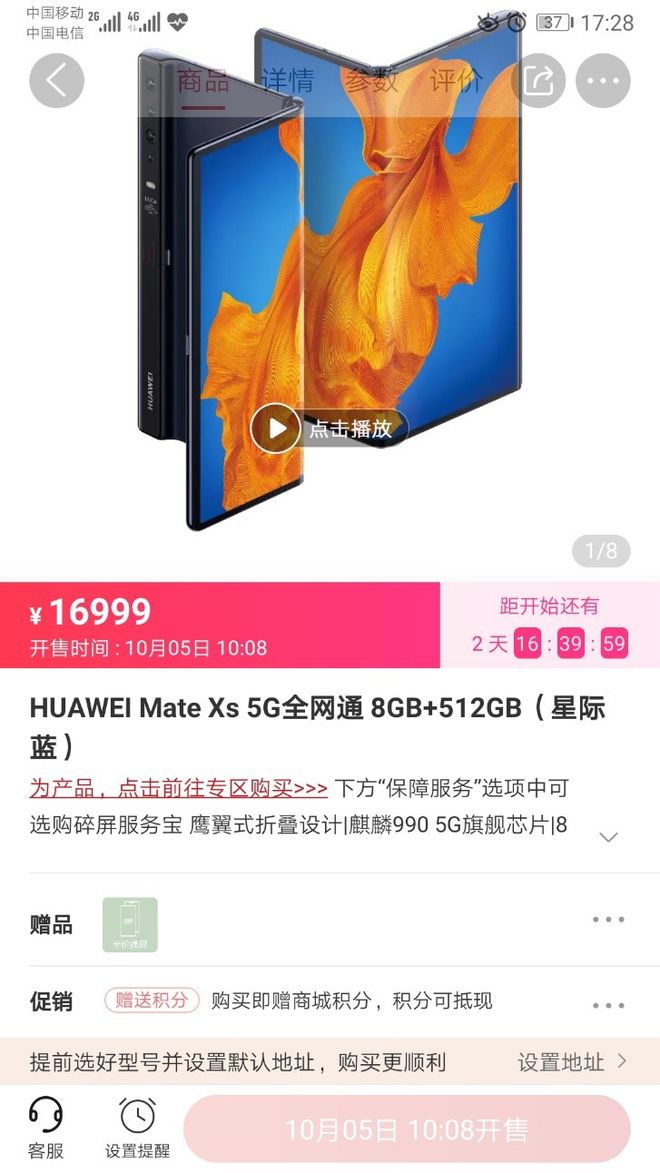Switch to the 详情 tab

pos(288,81)
